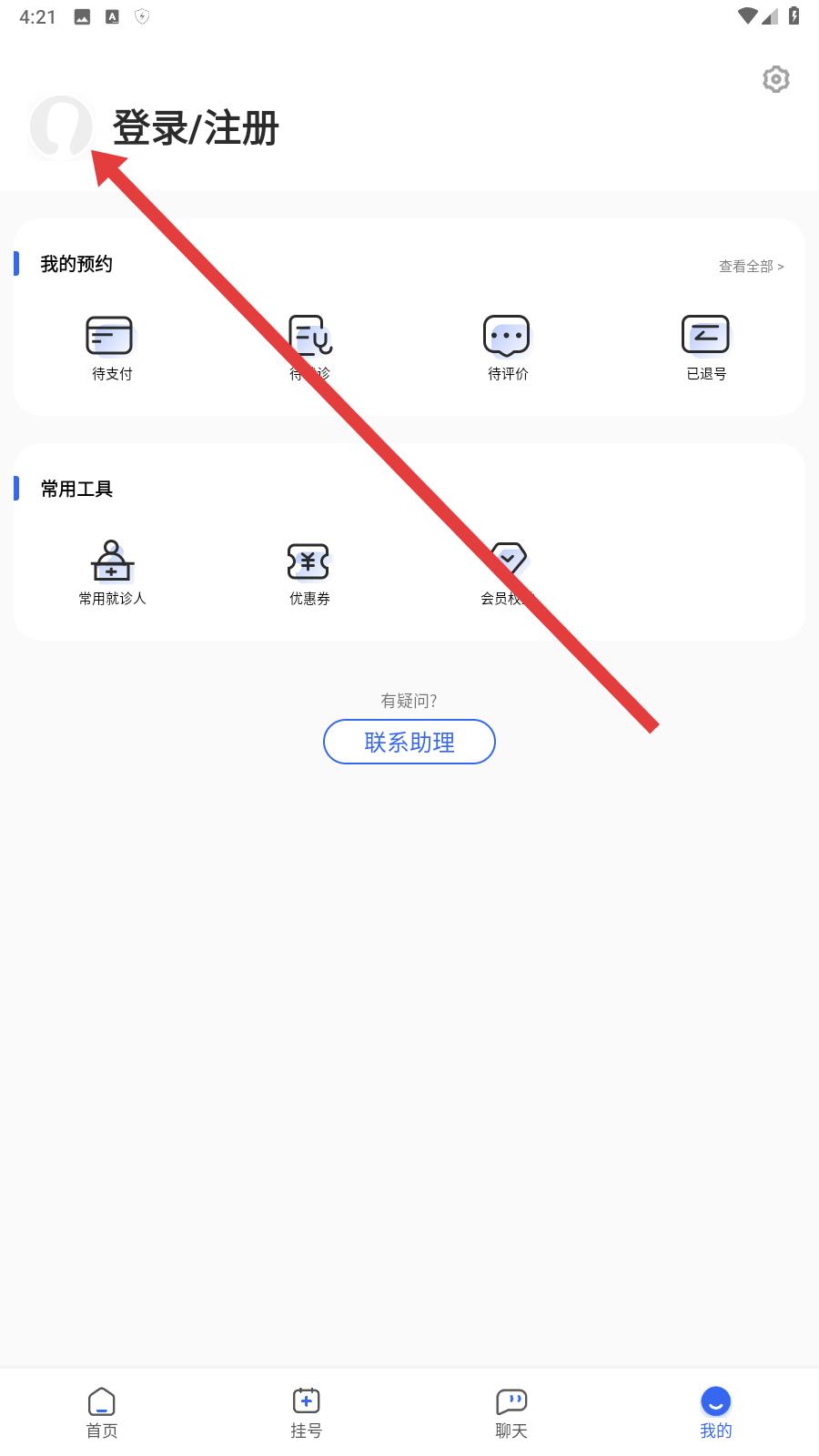819x1456 pixels.
Task: View all appointments via 查看全部
Action: point(751,267)
